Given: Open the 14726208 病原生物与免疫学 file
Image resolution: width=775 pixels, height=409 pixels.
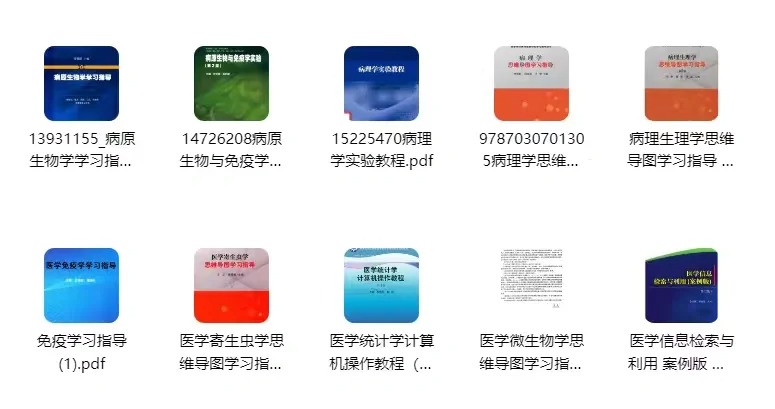Looking at the screenshot, I should (231, 83).
